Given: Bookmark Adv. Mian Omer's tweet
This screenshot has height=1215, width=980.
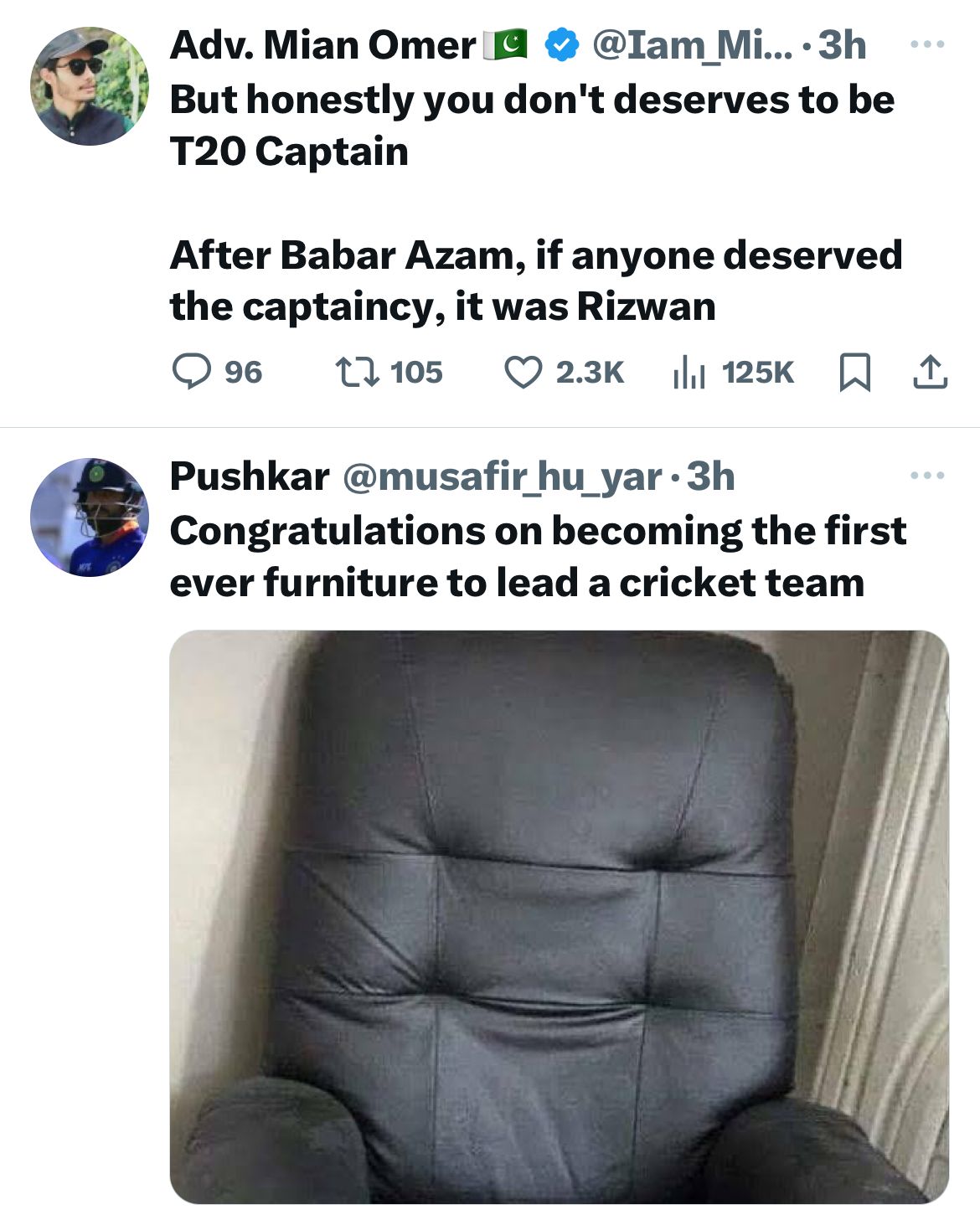Looking at the screenshot, I should [x=854, y=372].
